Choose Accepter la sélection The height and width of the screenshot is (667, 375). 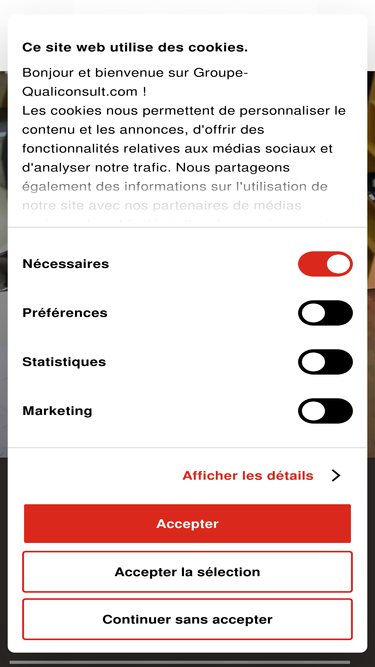188,572
